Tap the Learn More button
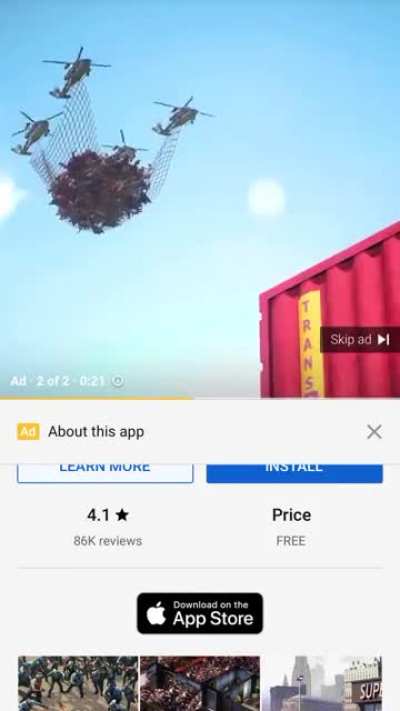This screenshot has width=400, height=711. click(105, 473)
